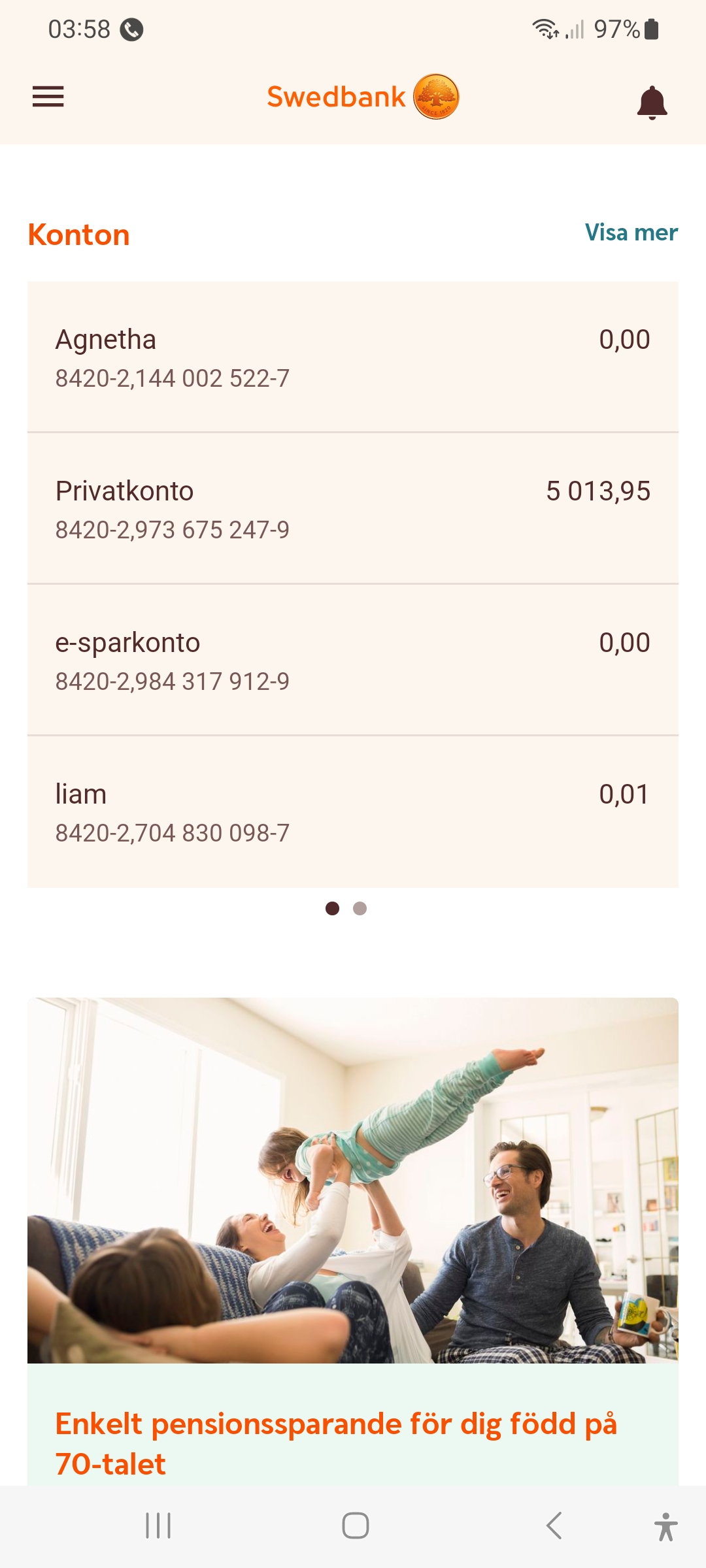Go to the second accounts page dot
The width and height of the screenshot is (706, 1568).
coord(360,909)
